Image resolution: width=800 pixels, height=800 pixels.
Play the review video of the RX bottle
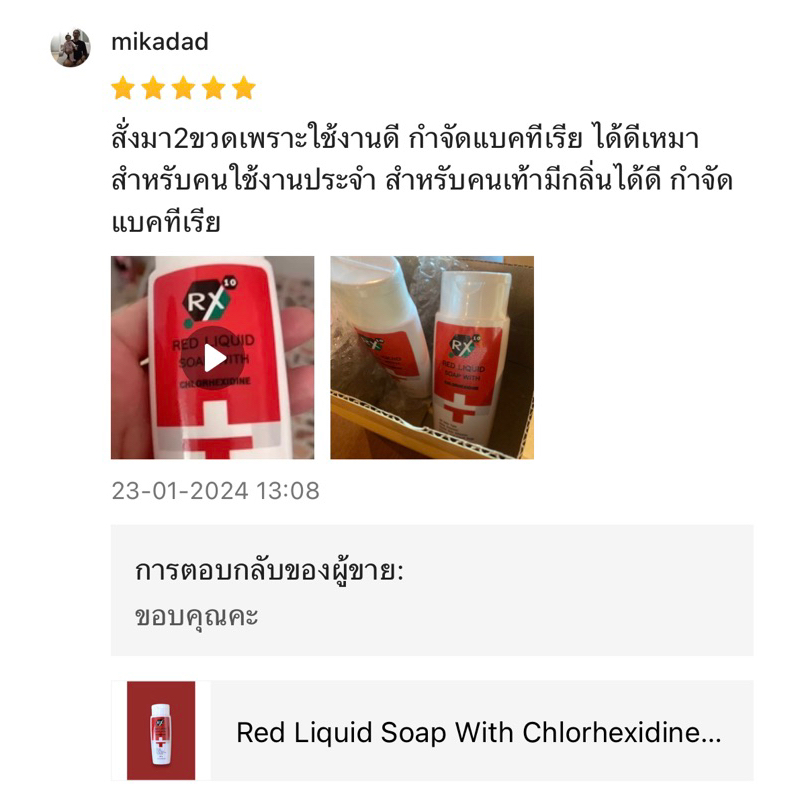tap(212, 358)
